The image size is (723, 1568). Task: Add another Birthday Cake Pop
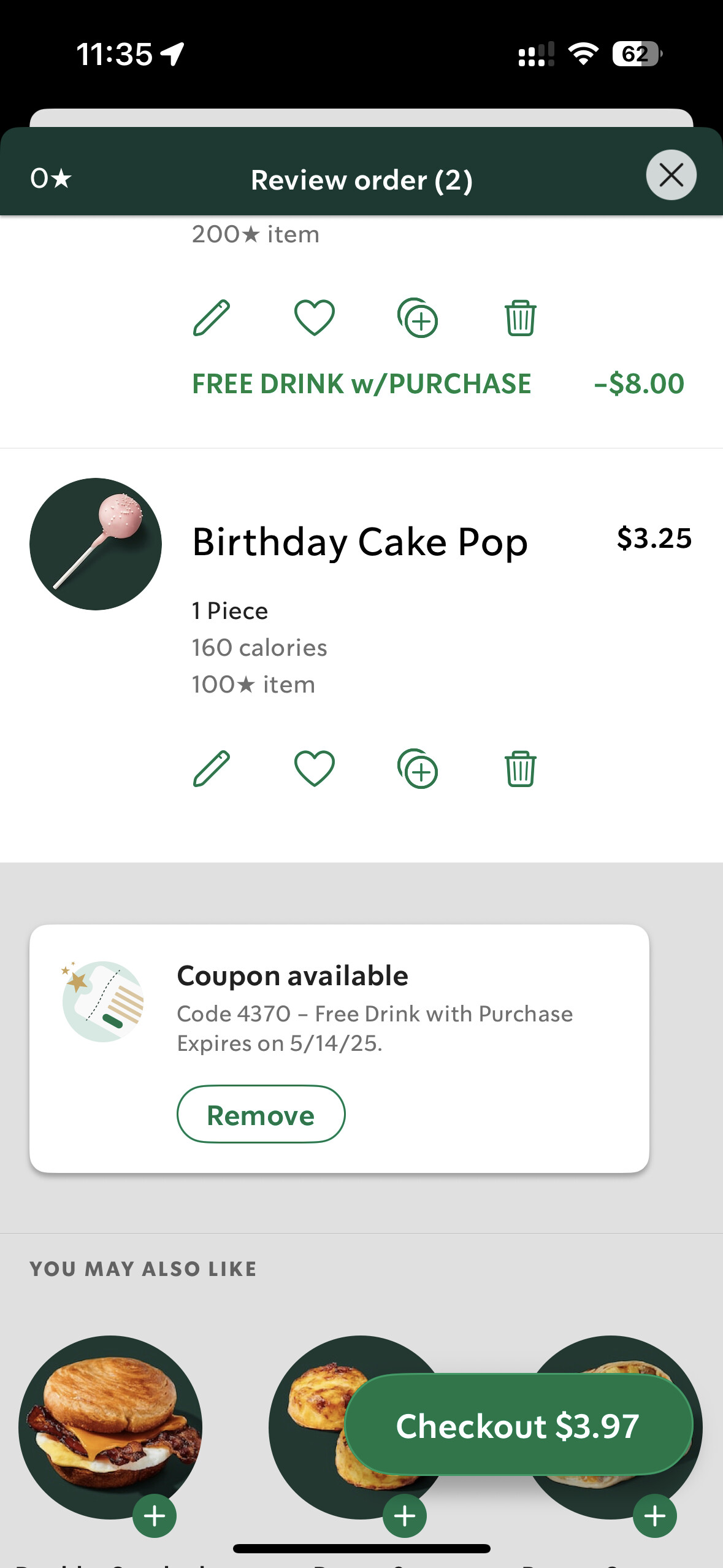(418, 768)
